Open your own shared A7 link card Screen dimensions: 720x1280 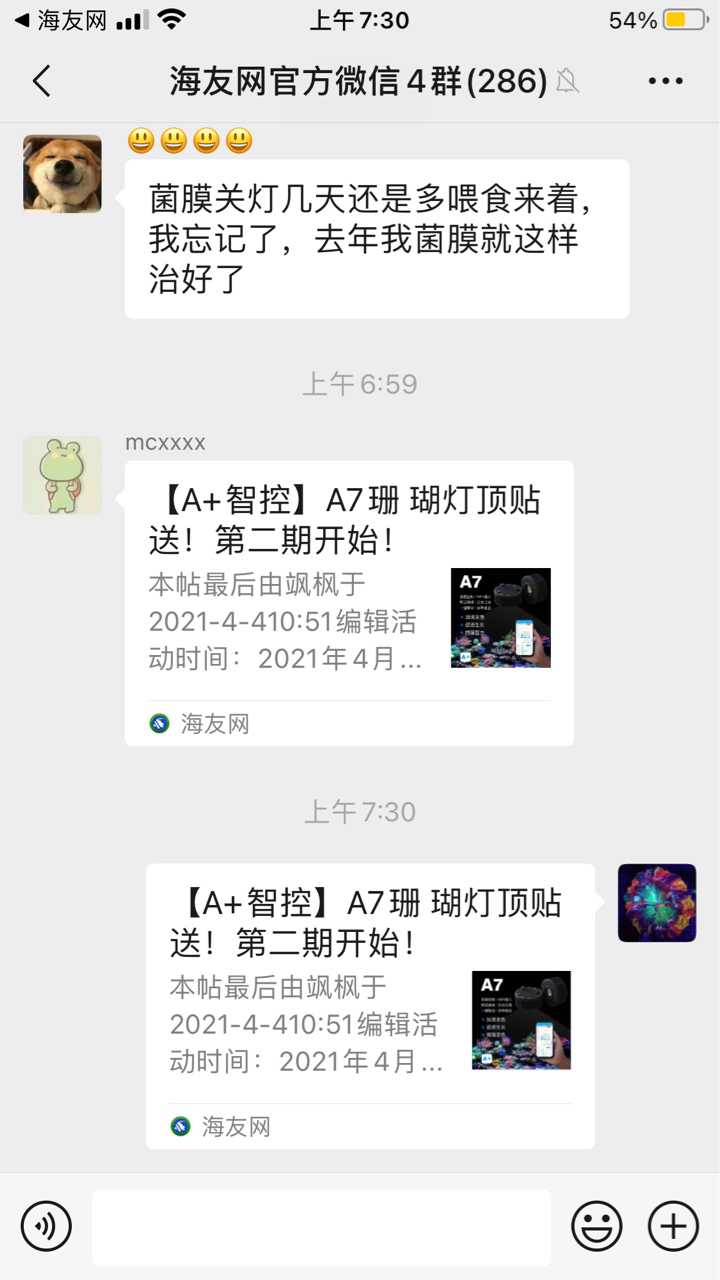pos(370,1005)
